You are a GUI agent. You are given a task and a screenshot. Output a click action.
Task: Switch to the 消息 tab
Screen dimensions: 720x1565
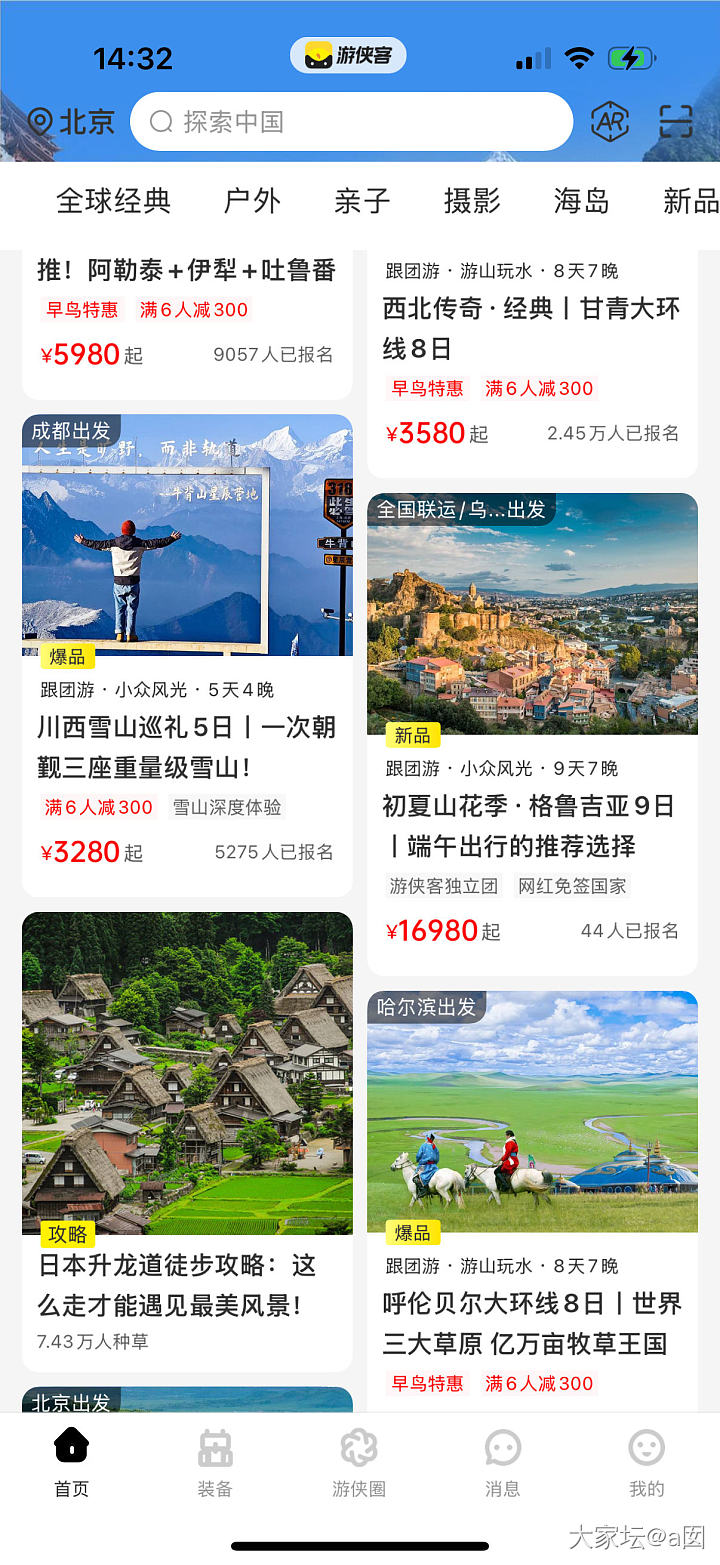point(502,1462)
